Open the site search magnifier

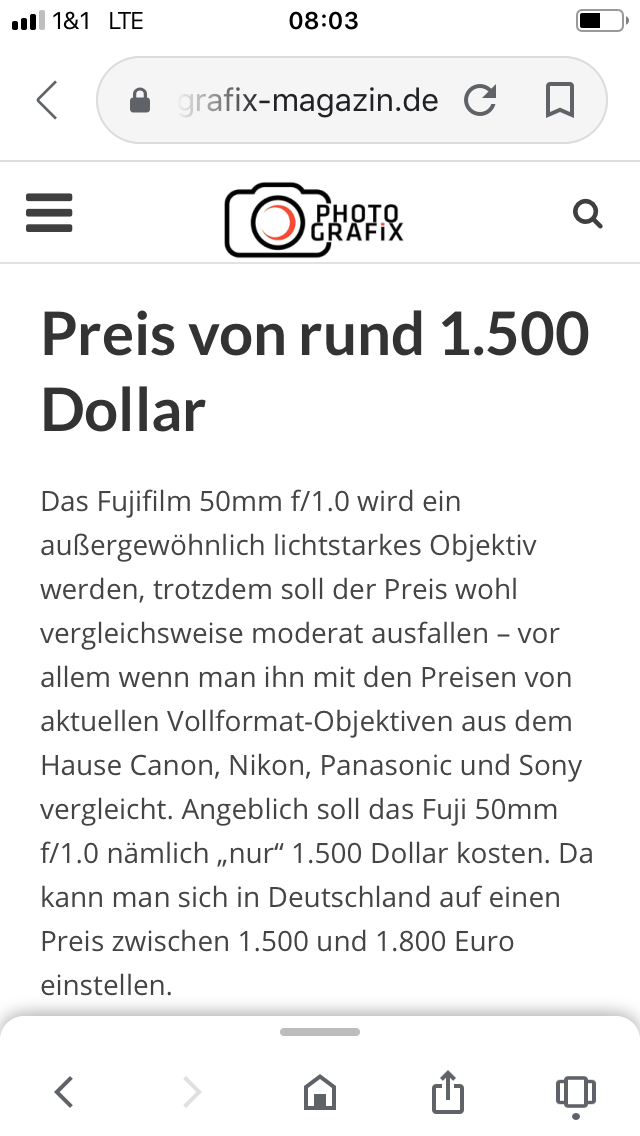point(588,214)
